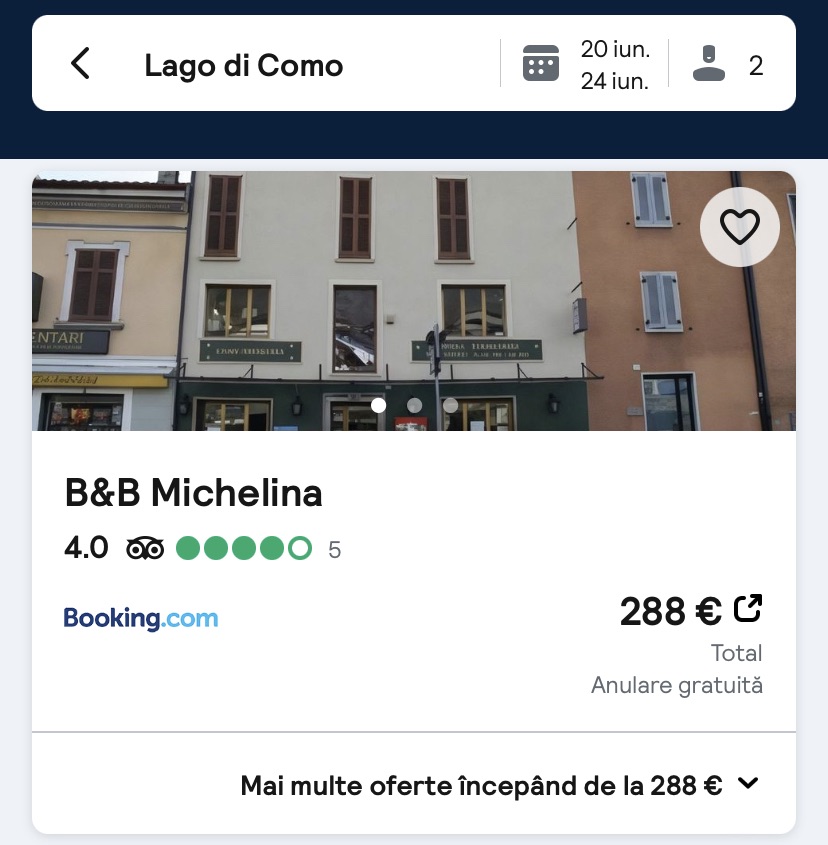
Task: Change the number of guests
Action: tap(728, 65)
